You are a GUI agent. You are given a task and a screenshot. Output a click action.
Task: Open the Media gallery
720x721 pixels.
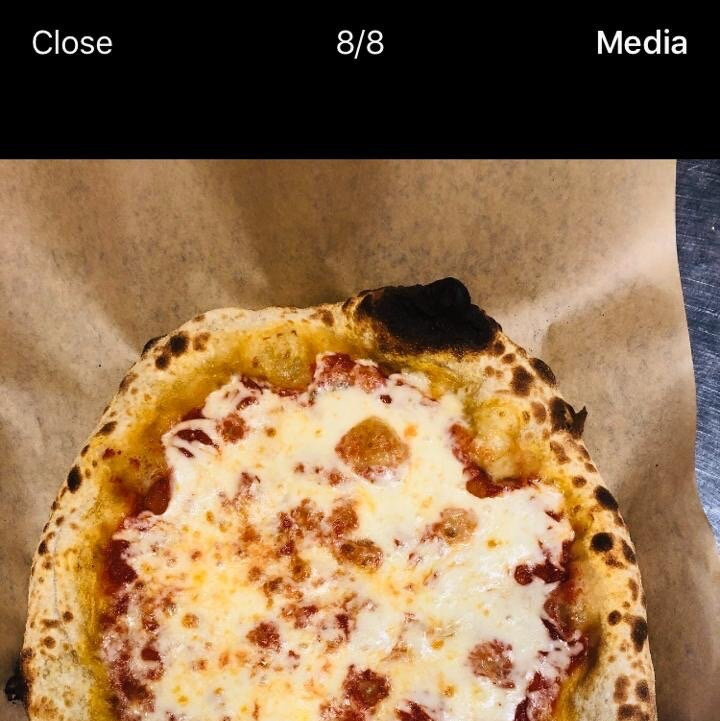641,43
